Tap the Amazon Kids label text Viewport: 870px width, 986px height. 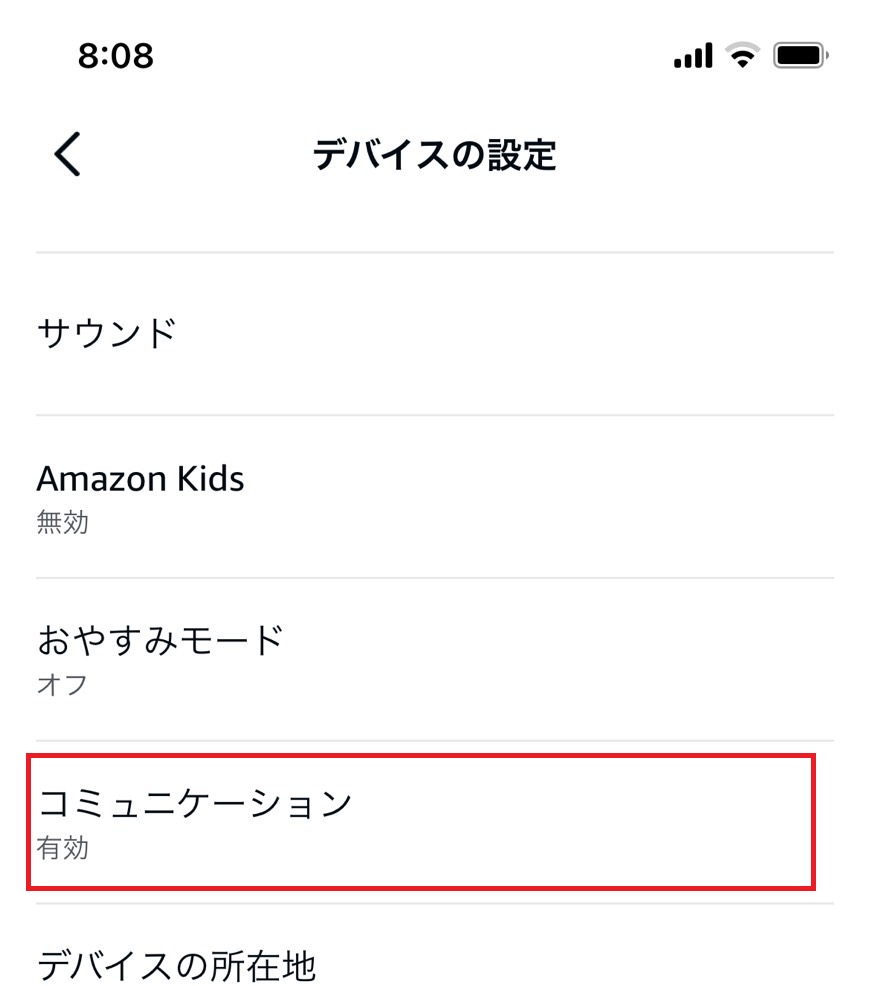(140, 479)
